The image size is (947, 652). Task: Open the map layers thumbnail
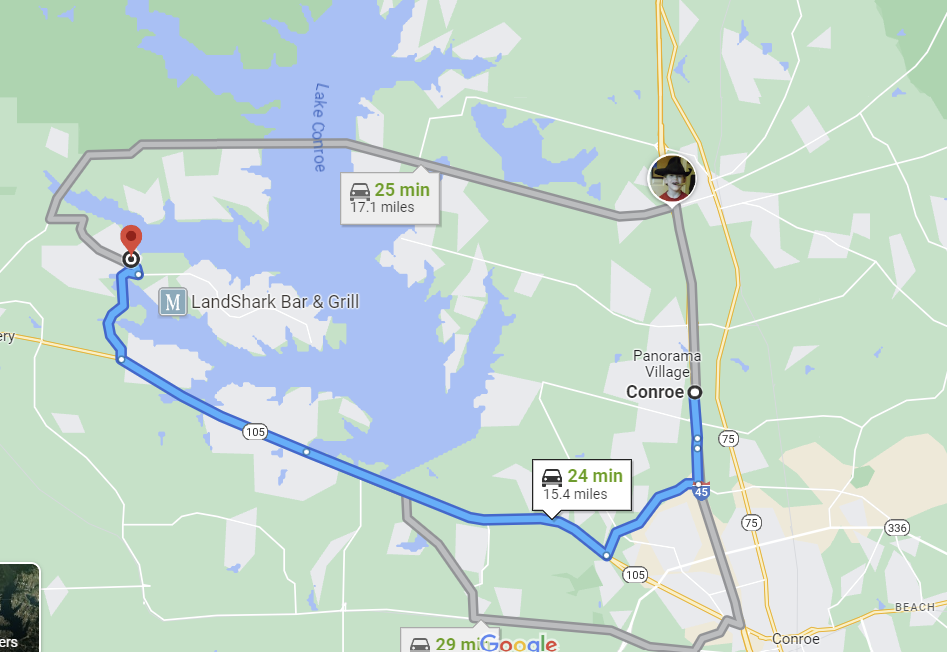pos(18,608)
